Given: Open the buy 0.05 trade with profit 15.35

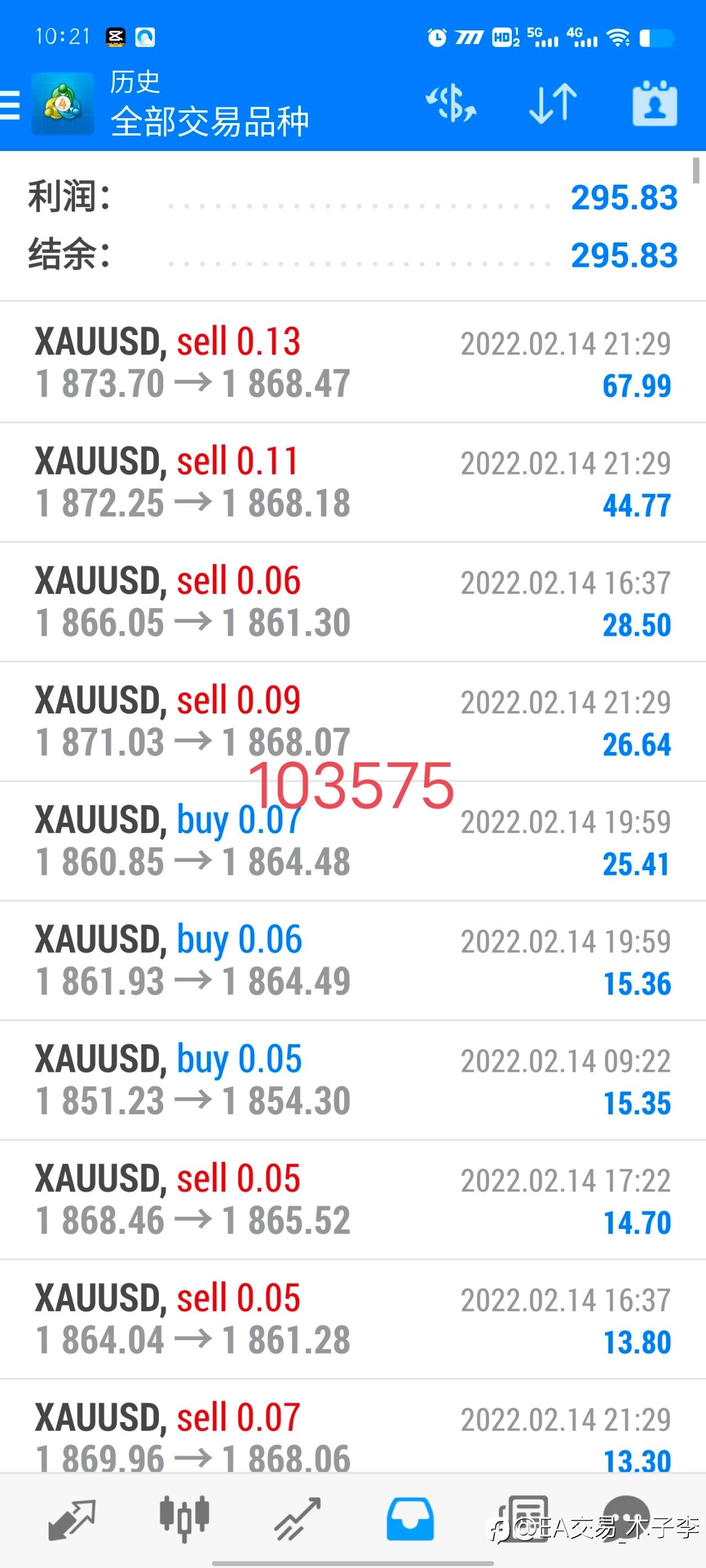Looking at the screenshot, I should (x=352, y=1080).
